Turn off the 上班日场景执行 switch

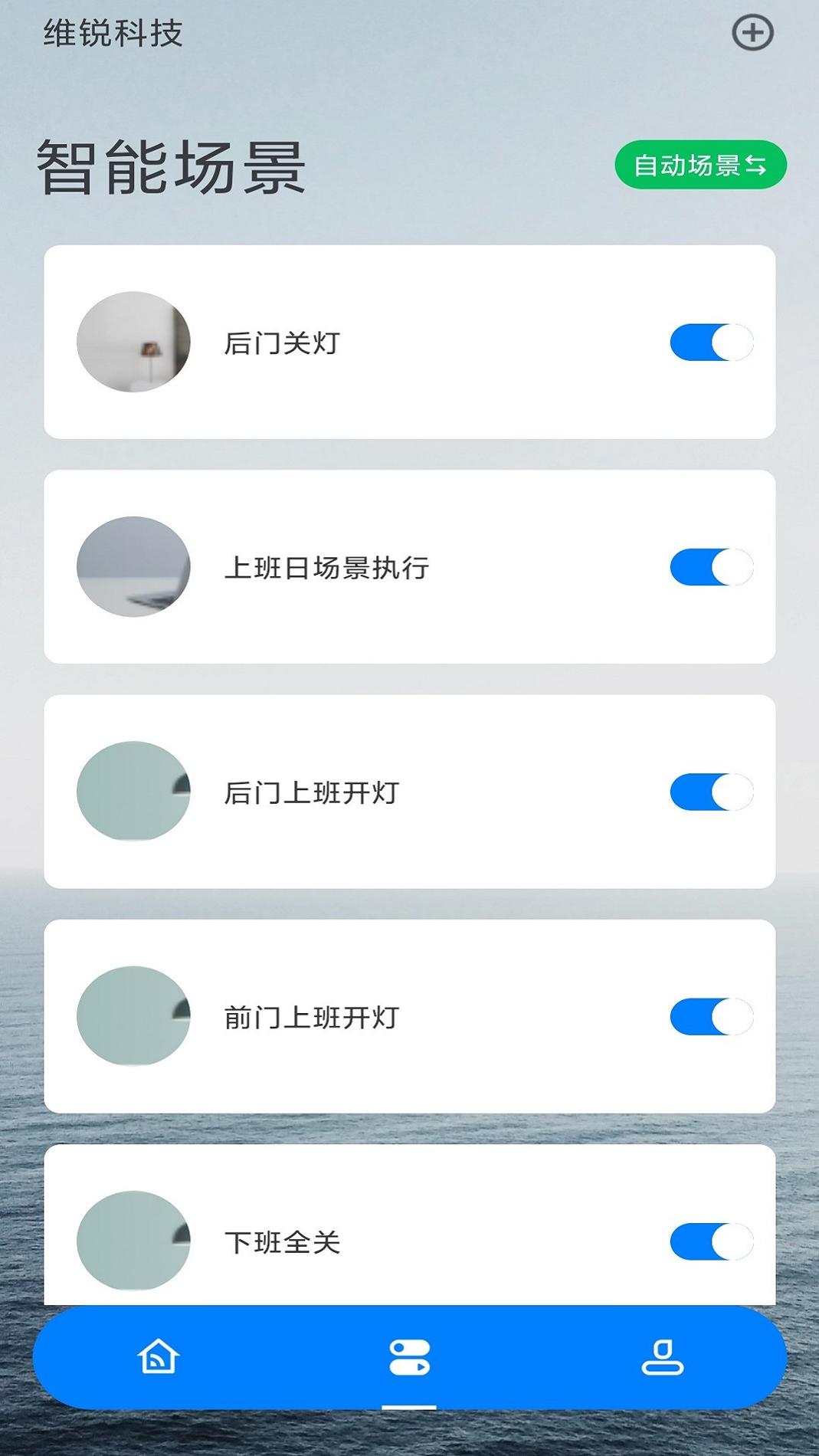tap(710, 566)
